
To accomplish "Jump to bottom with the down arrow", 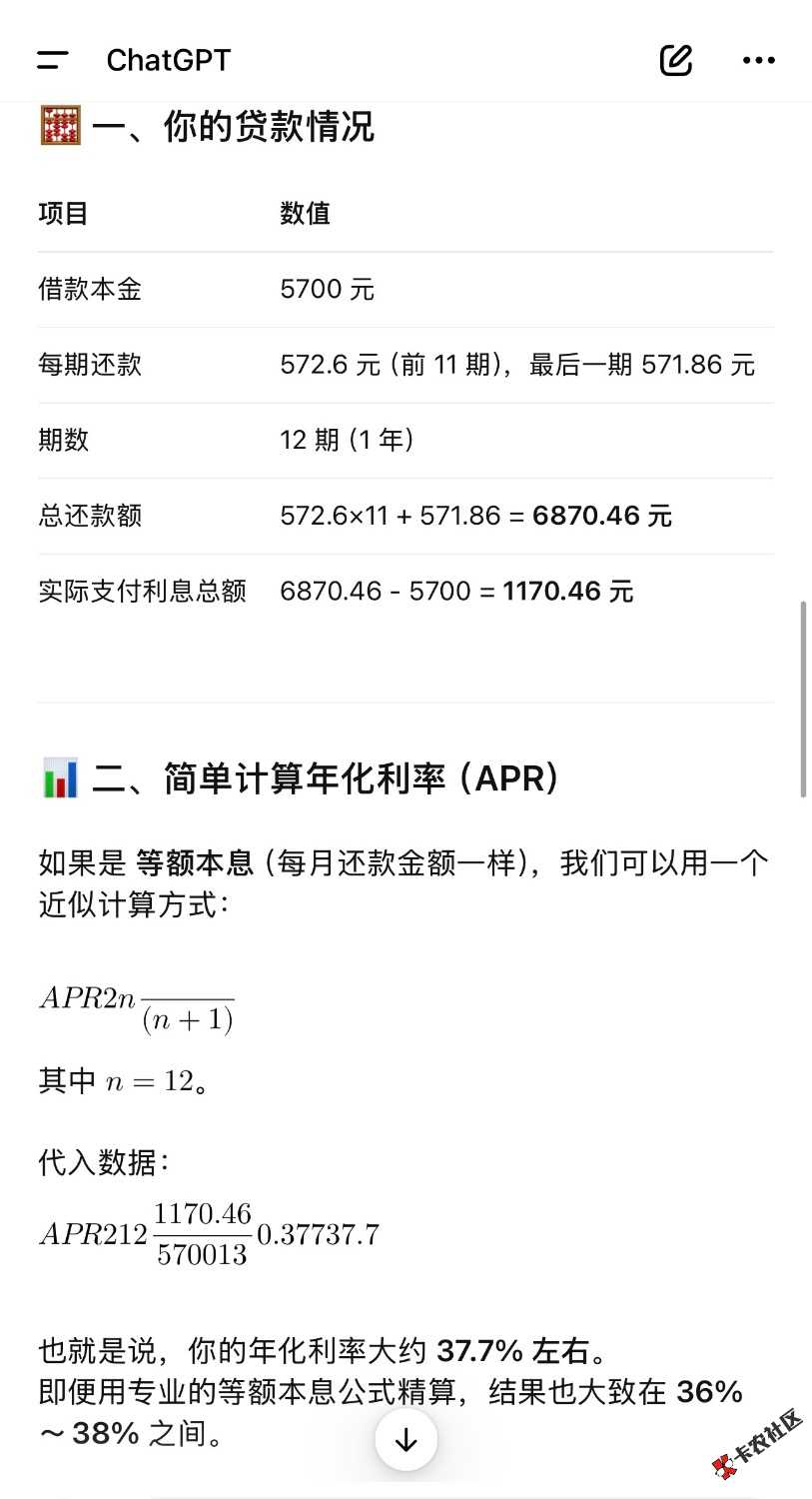I will pos(406,1440).
